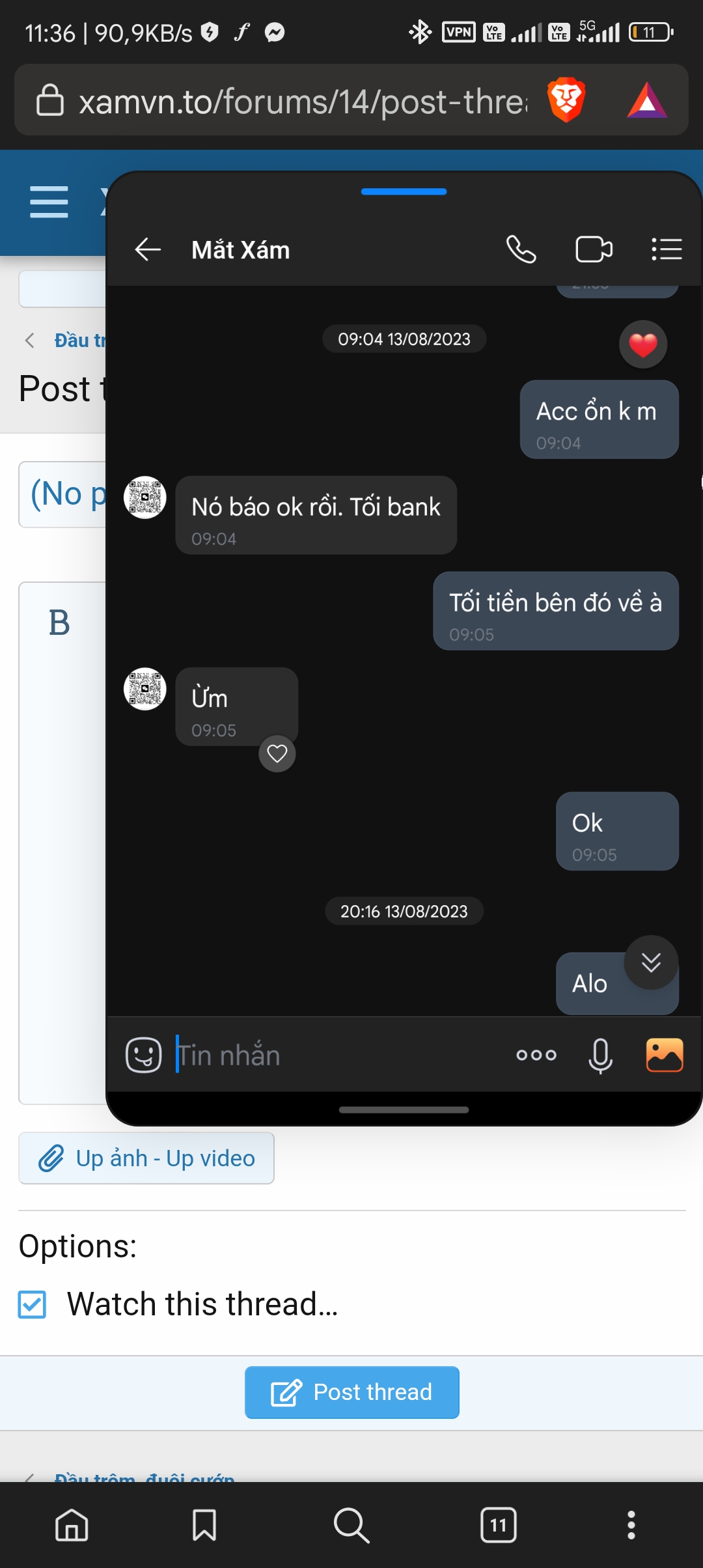This screenshot has width=703, height=1568.
Task: Toggle the Watch this thread checkbox
Action: tap(33, 1304)
